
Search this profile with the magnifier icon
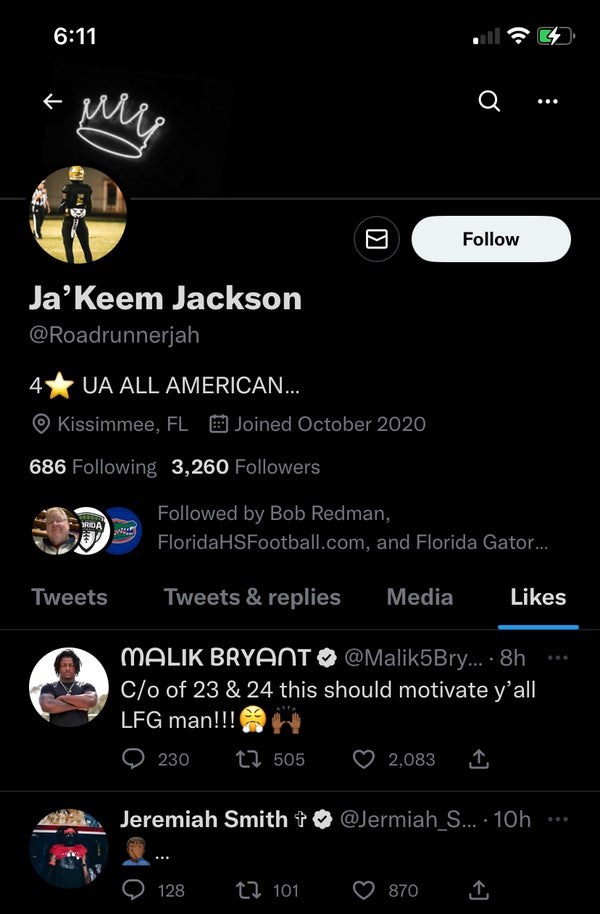tap(489, 101)
